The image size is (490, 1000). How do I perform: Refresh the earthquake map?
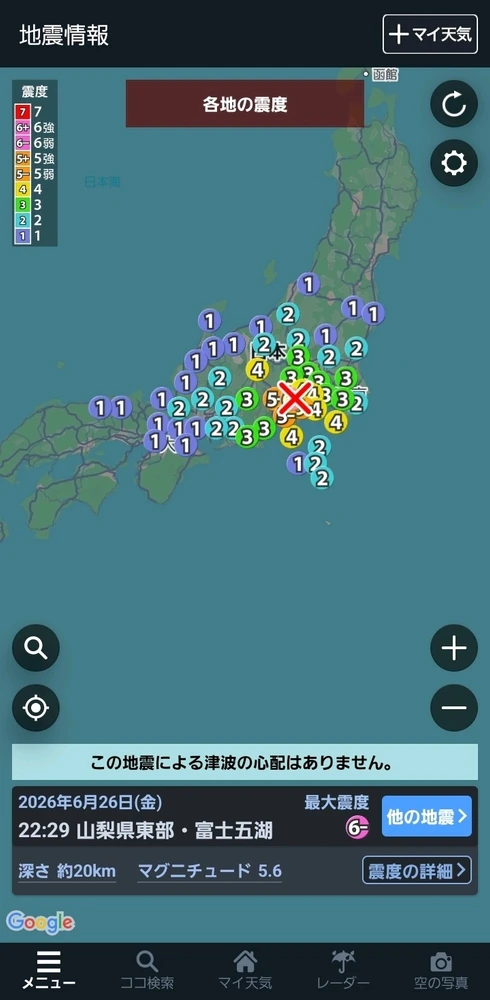tap(454, 104)
